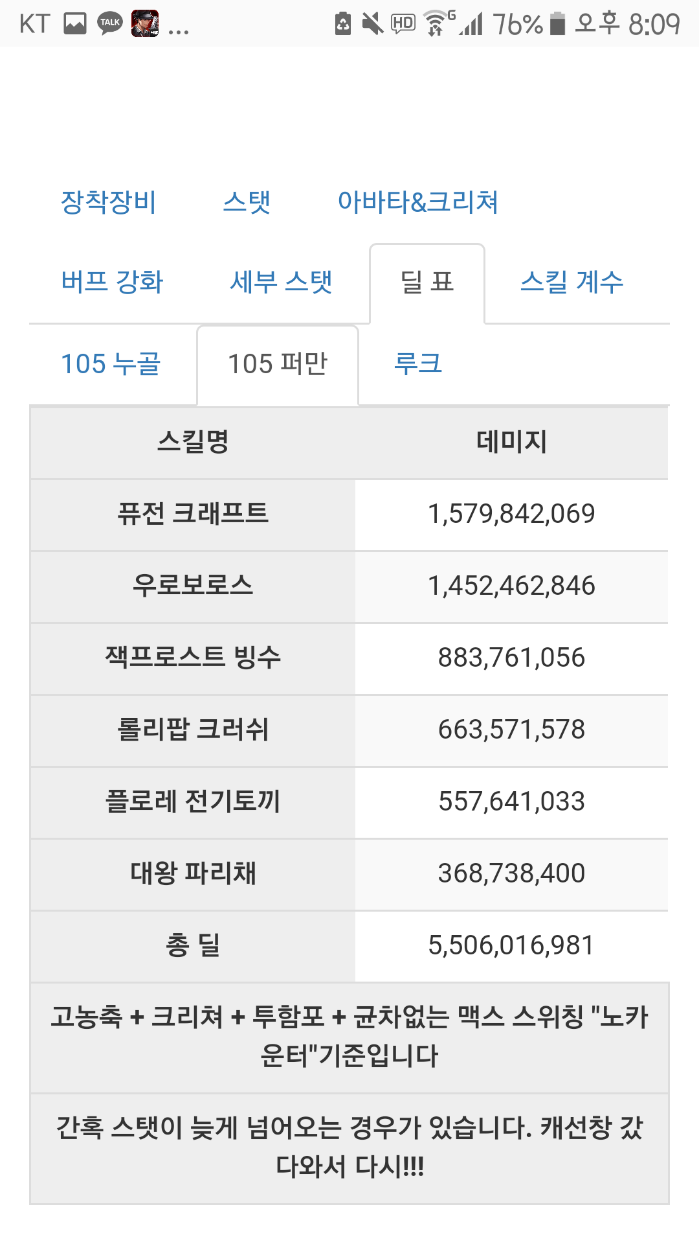This screenshot has width=699, height=1244.
Task: Switch to the 세부 스탯 tab
Action: (281, 283)
